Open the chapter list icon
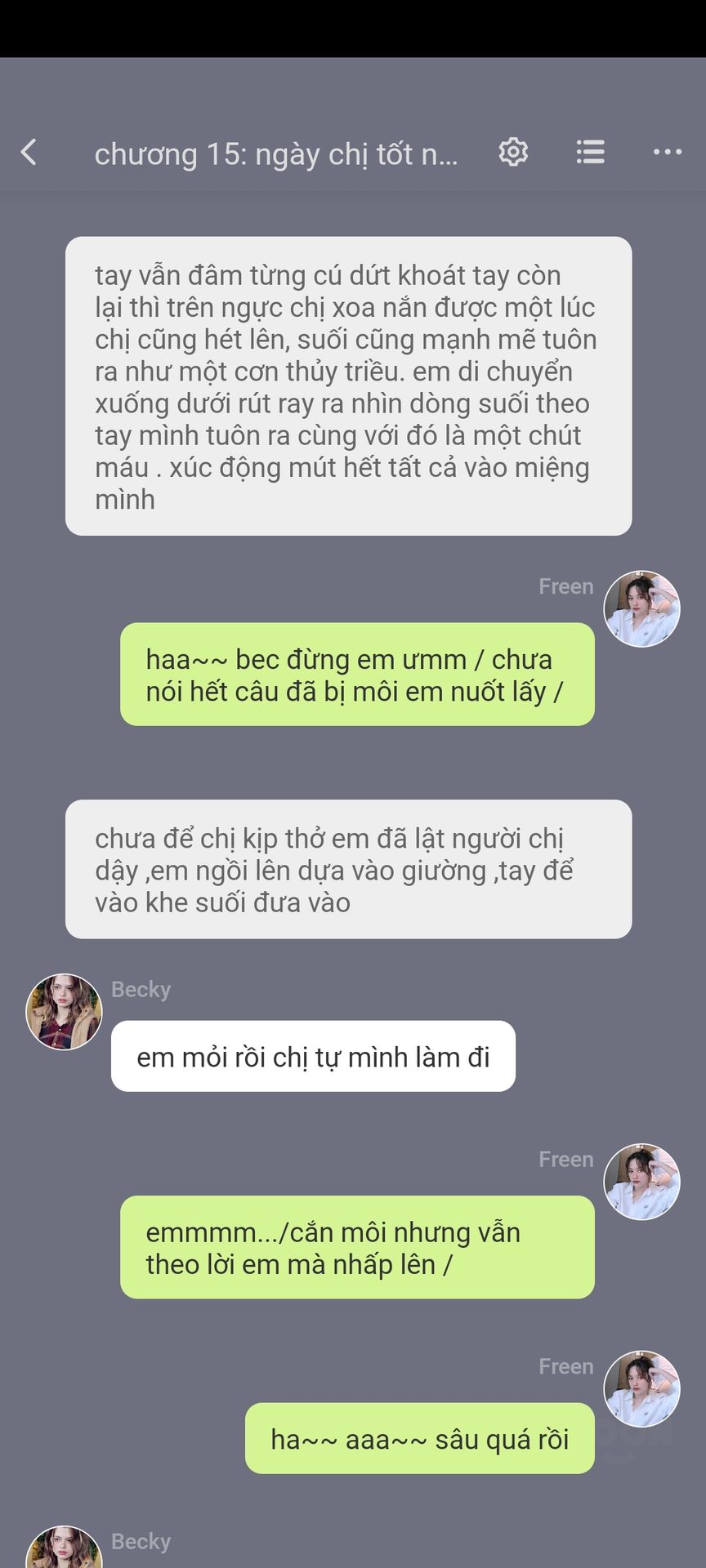The height and width of the screenshot is (1568, 706). 590,152
